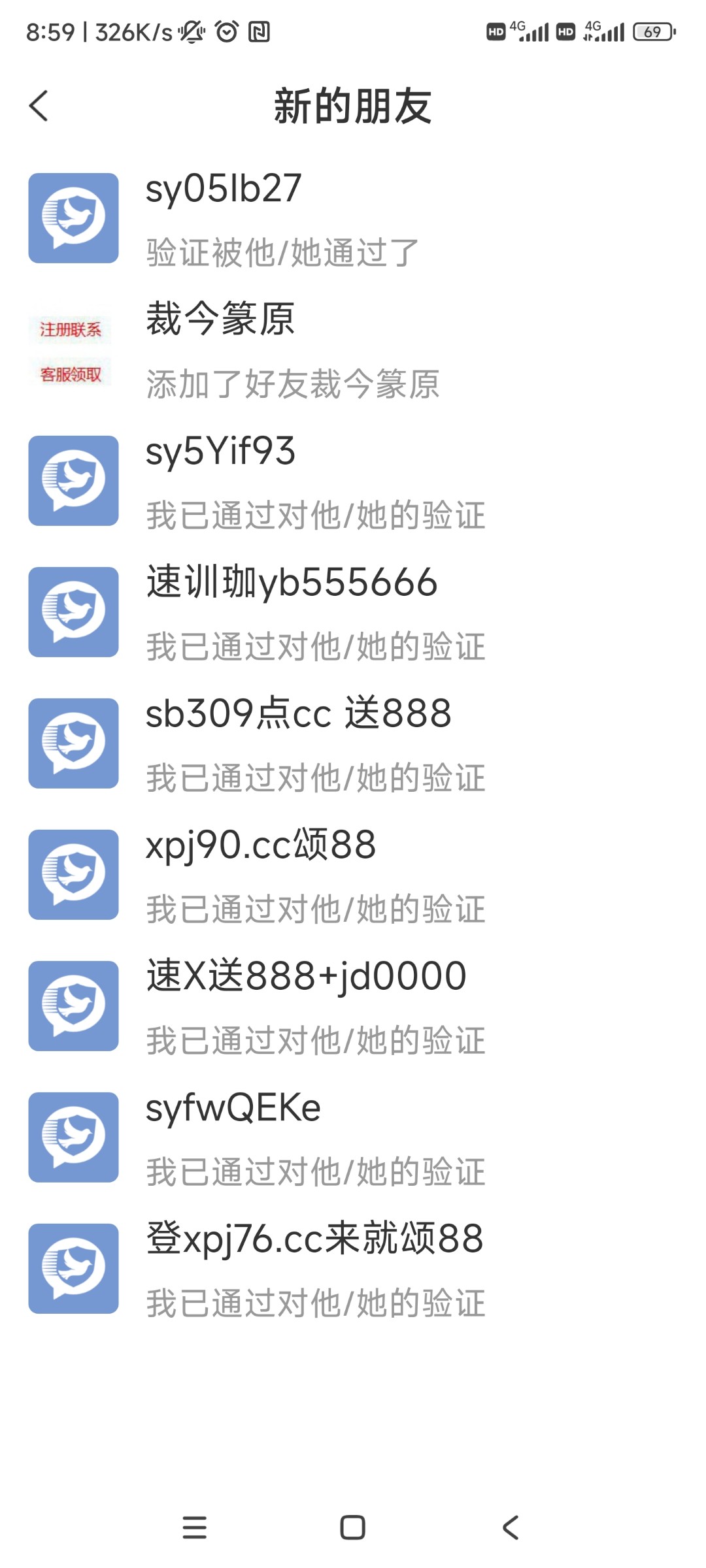Tap the alarm clock status icon
Screen dimensions: 706x1568
(x=226, y=31)
